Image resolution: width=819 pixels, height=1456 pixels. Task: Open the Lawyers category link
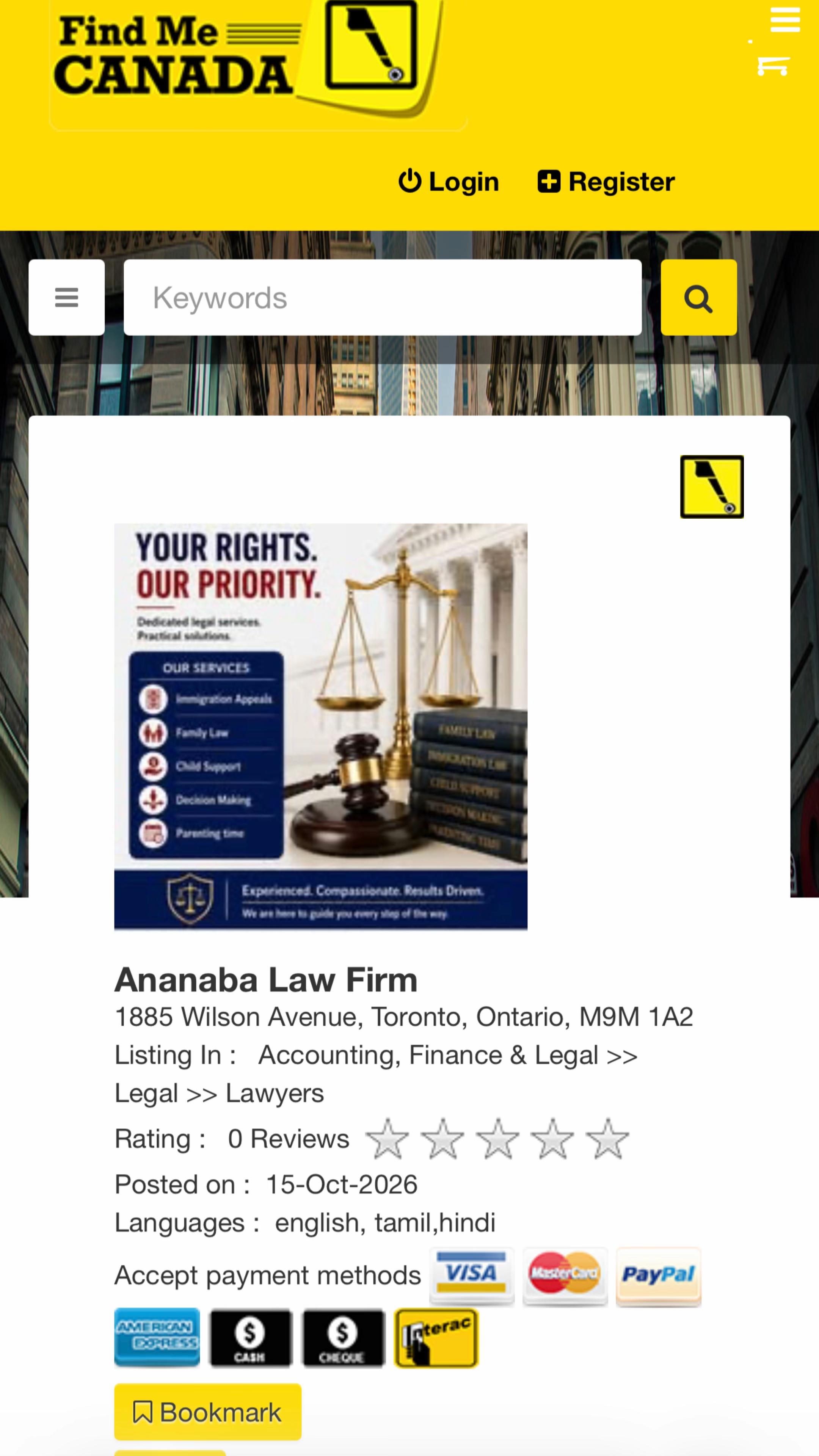click(x=275, y=1093)
